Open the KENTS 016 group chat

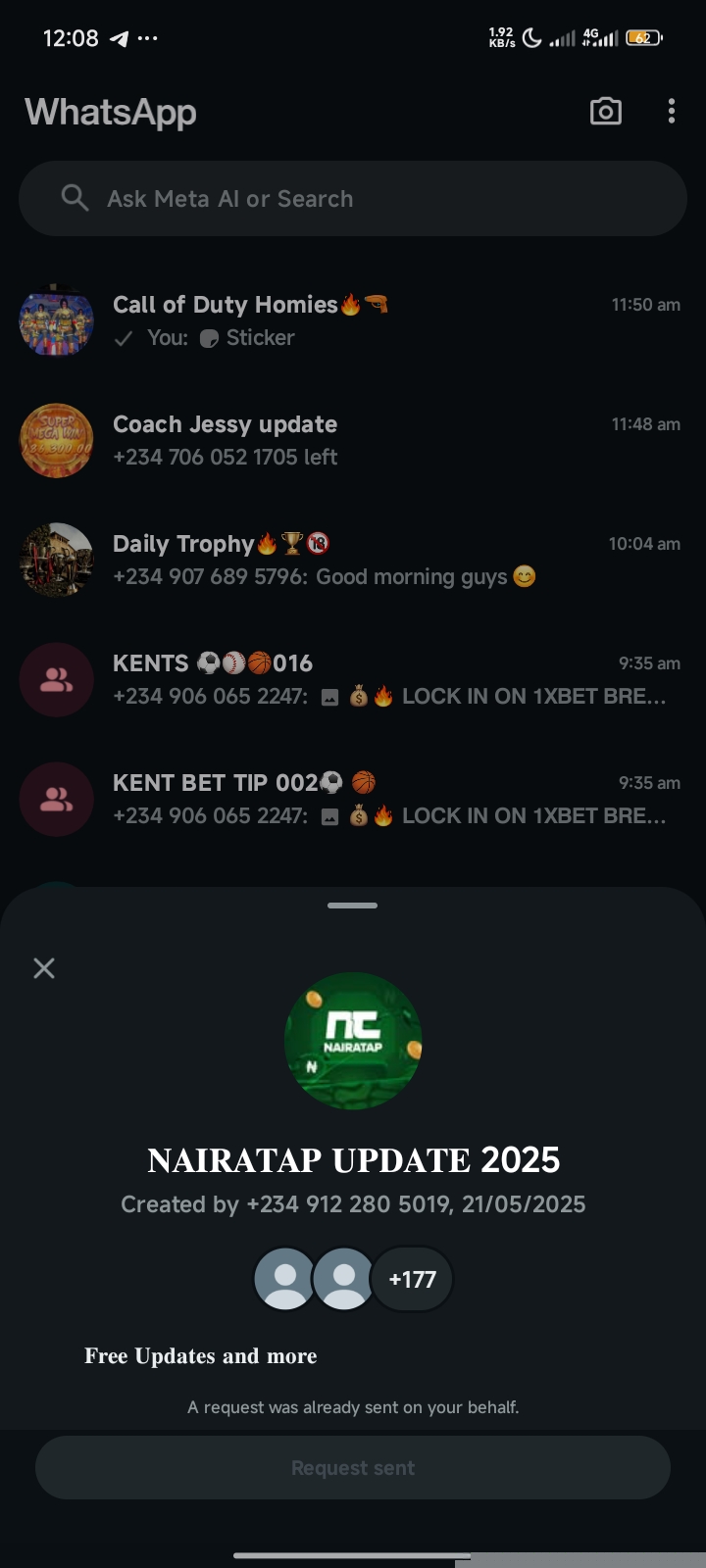coord(353,679)
